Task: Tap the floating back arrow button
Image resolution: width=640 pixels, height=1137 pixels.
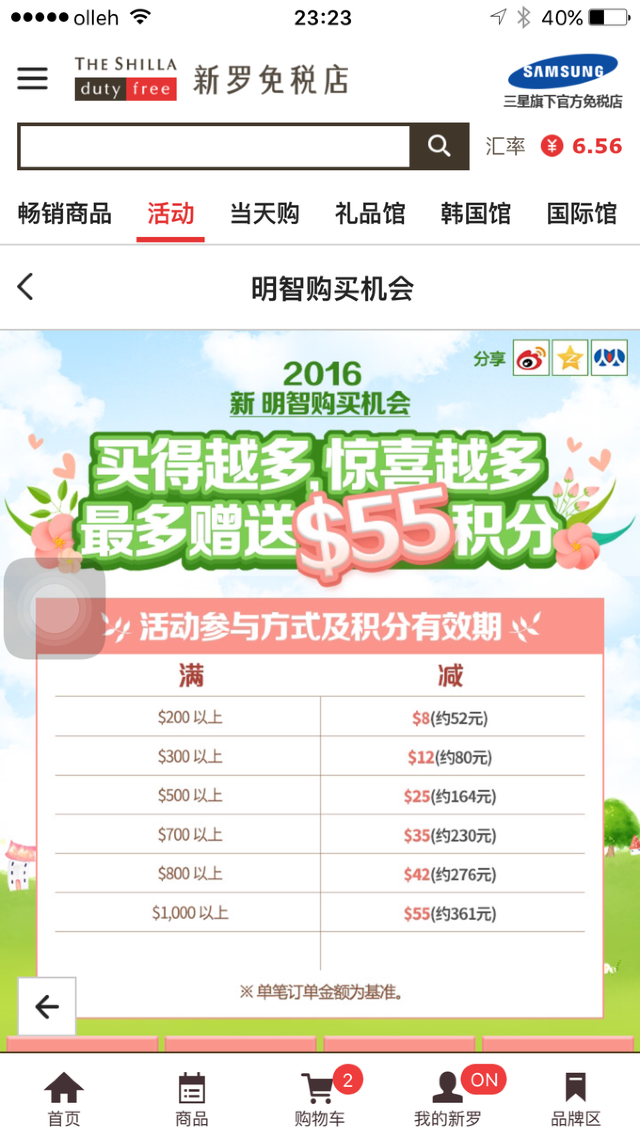Action: pos(46,1007)
